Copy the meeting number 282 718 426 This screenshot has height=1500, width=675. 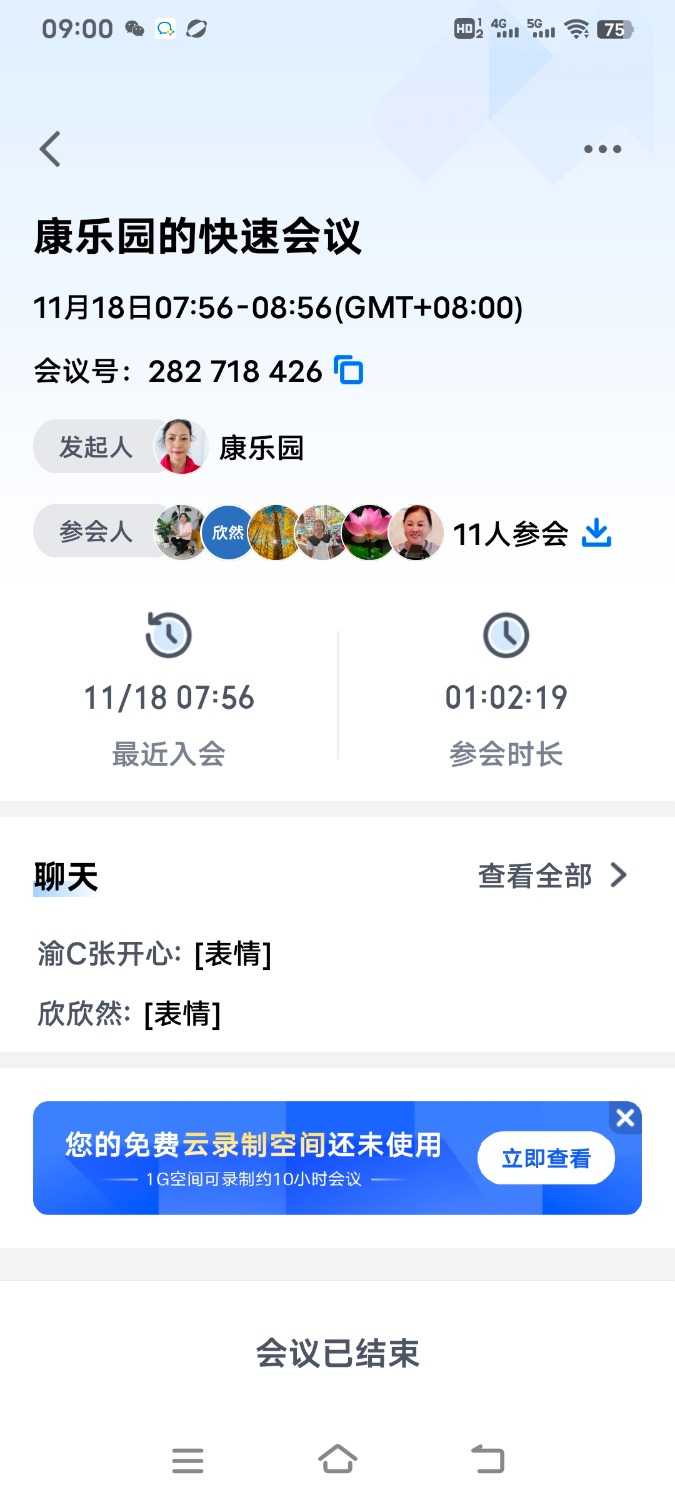pyautogui.click(x=349, y=371)
